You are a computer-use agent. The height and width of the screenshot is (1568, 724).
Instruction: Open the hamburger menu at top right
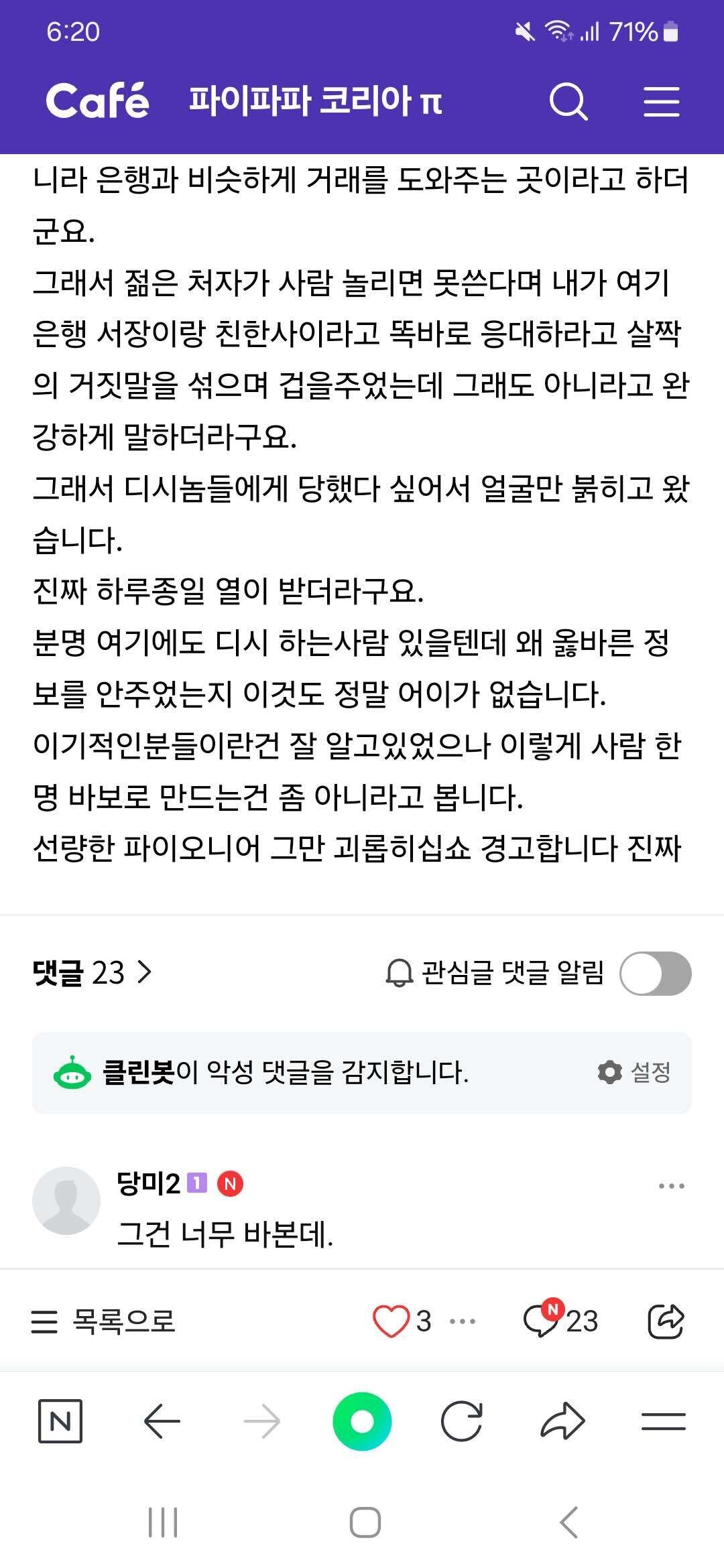click(663, 102)
